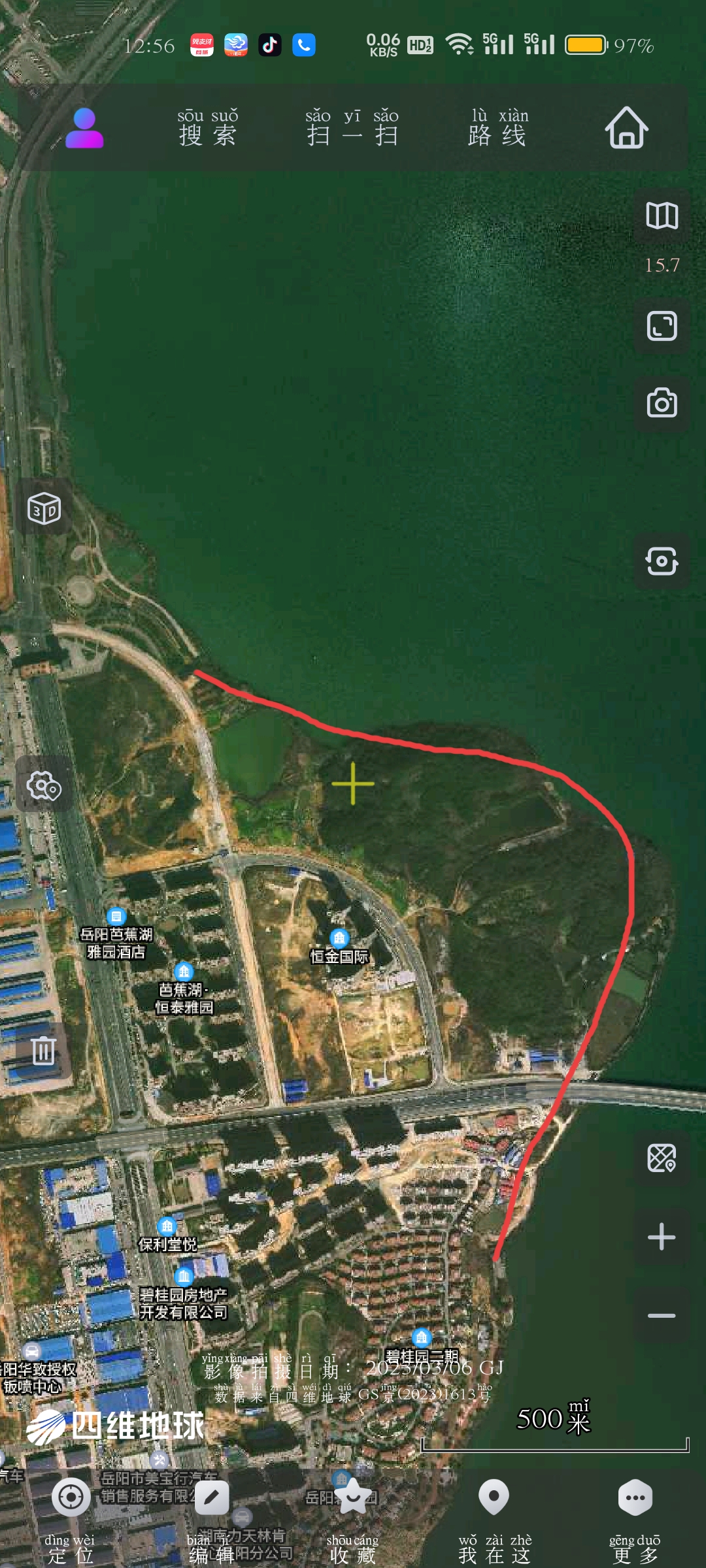Tap the scan-capture icon below the camera
Image resolution: width=706 pixels, height=1568 pixels.
tap(662, 561)
